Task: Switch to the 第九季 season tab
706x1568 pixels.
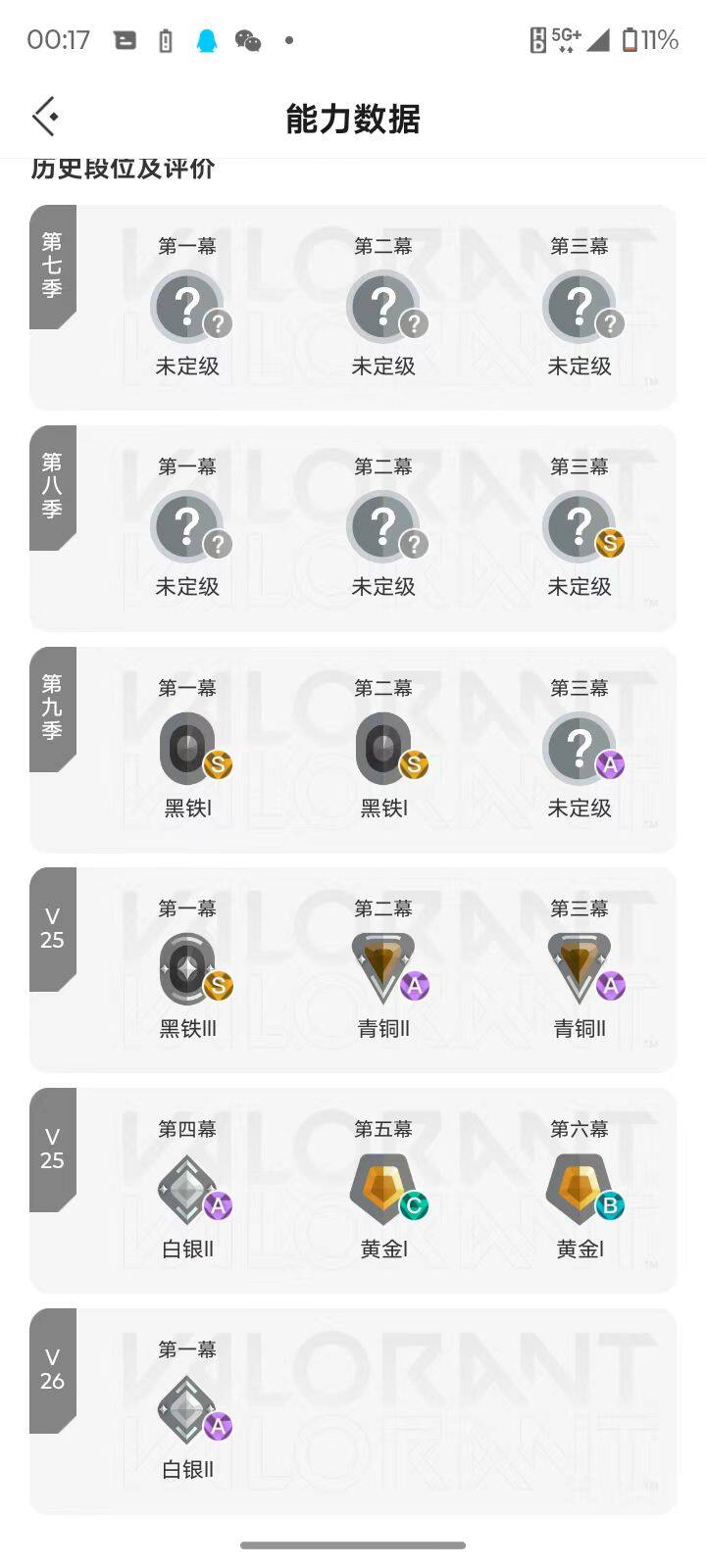Action: (x=52, y=707)
